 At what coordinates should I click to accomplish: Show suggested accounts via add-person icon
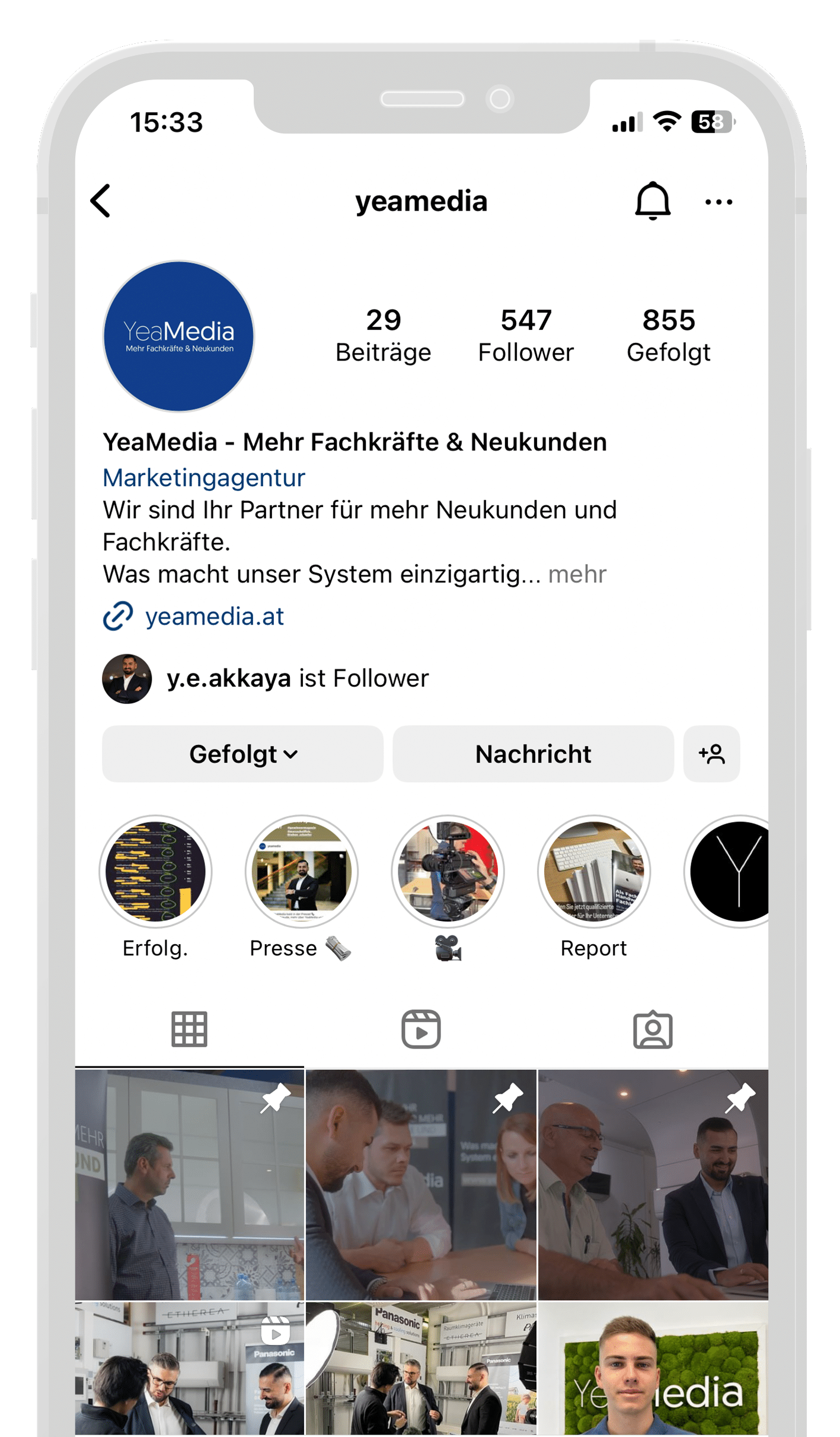coord(711,754)
